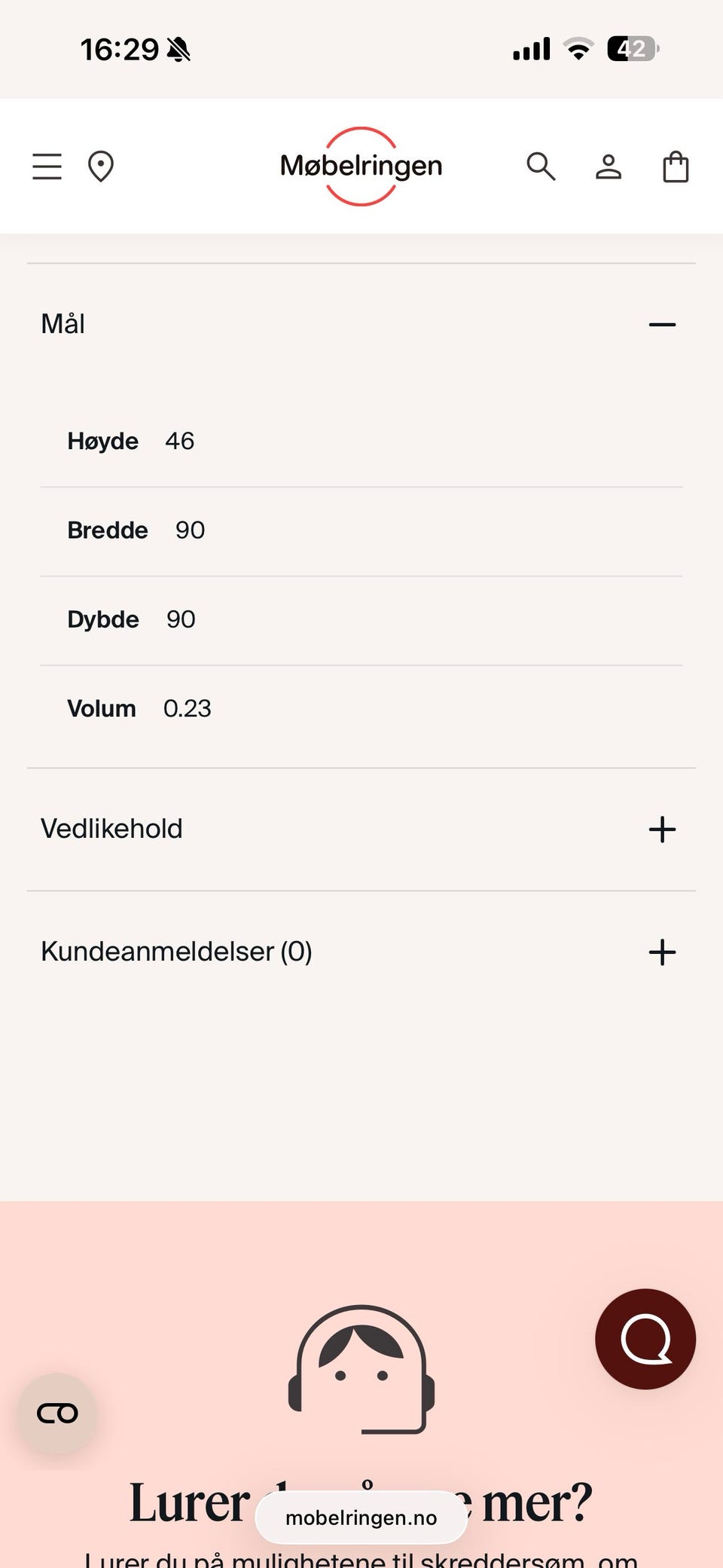
Task: Open the hamburger menu
Action: 47,167
